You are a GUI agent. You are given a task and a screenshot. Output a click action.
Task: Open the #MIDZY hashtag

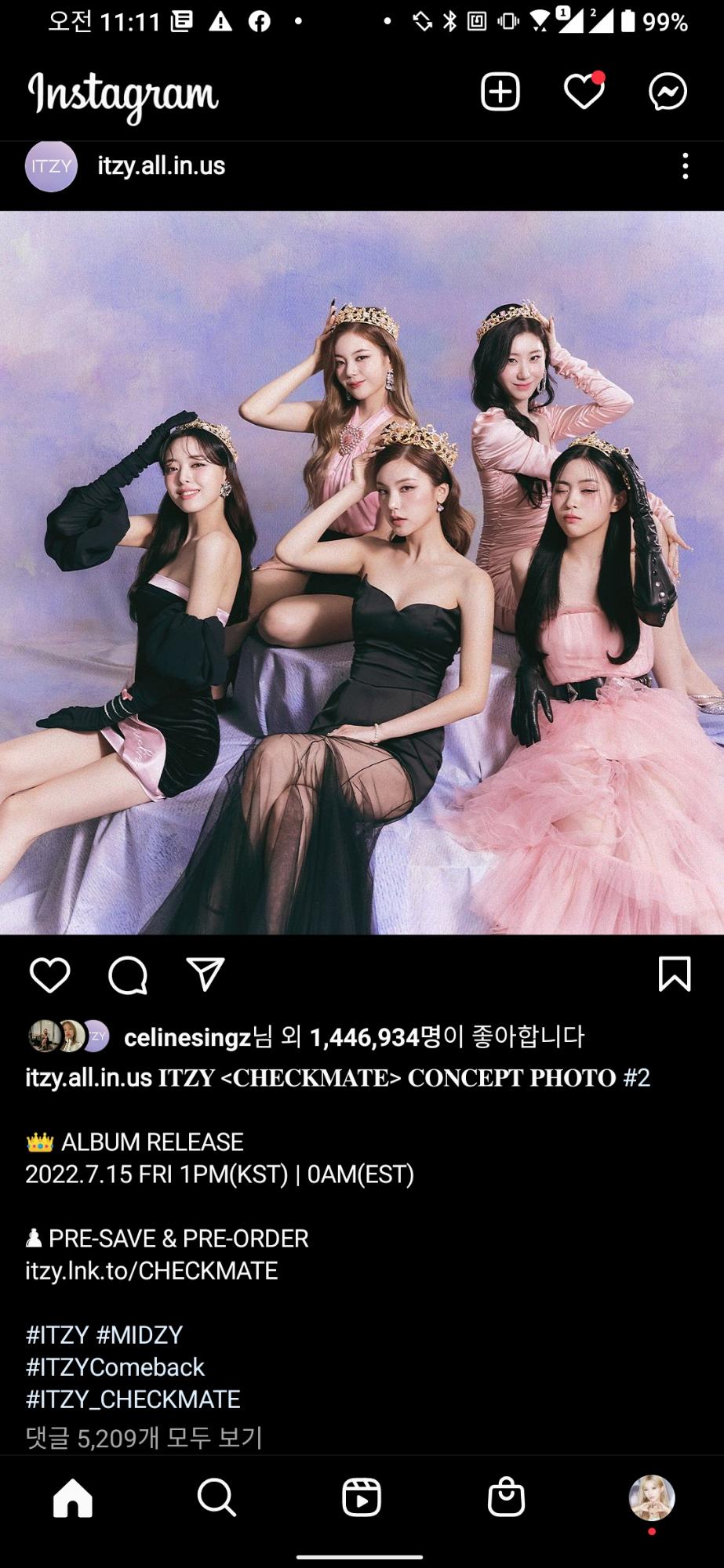[140, 1334]
